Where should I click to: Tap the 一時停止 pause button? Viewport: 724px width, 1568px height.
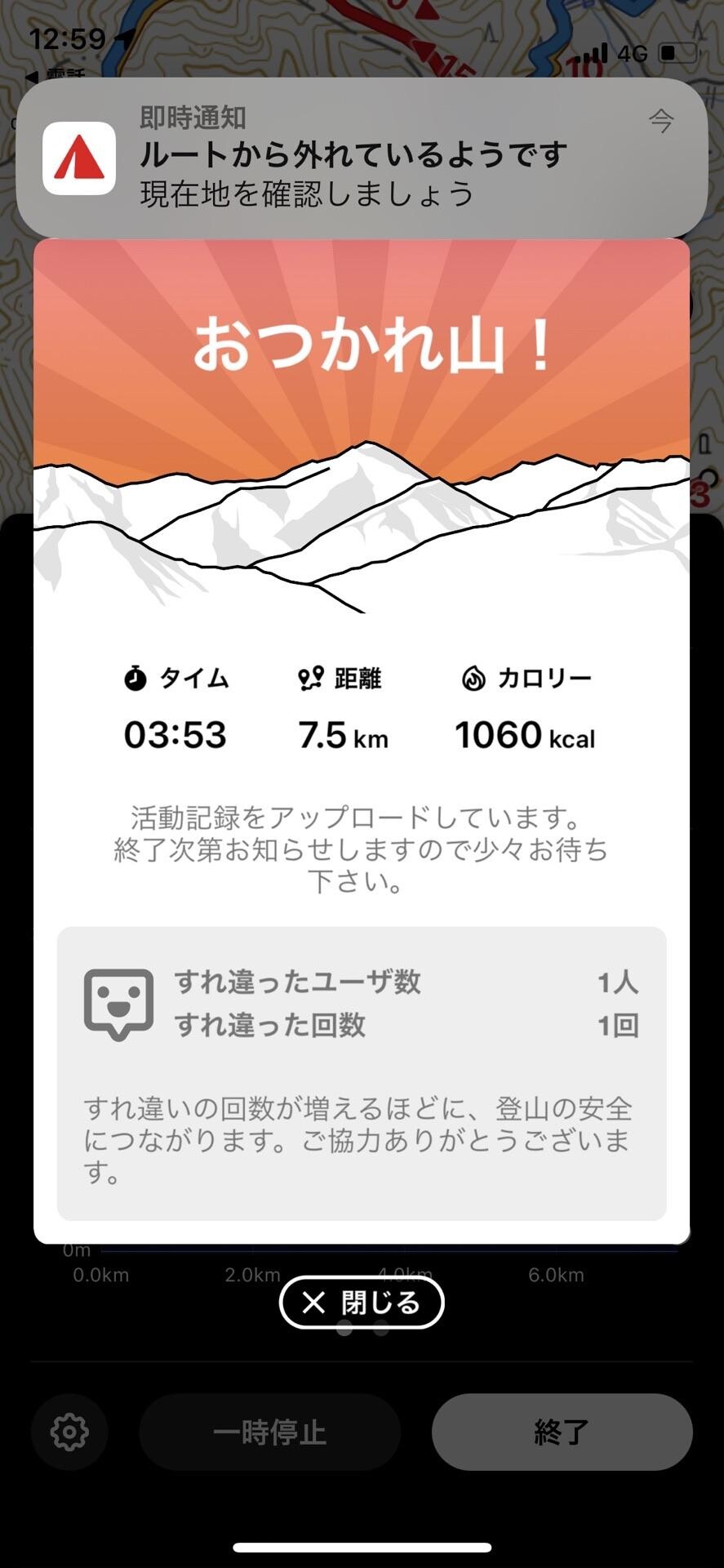pyautogui.click(x=269, y=1432)
